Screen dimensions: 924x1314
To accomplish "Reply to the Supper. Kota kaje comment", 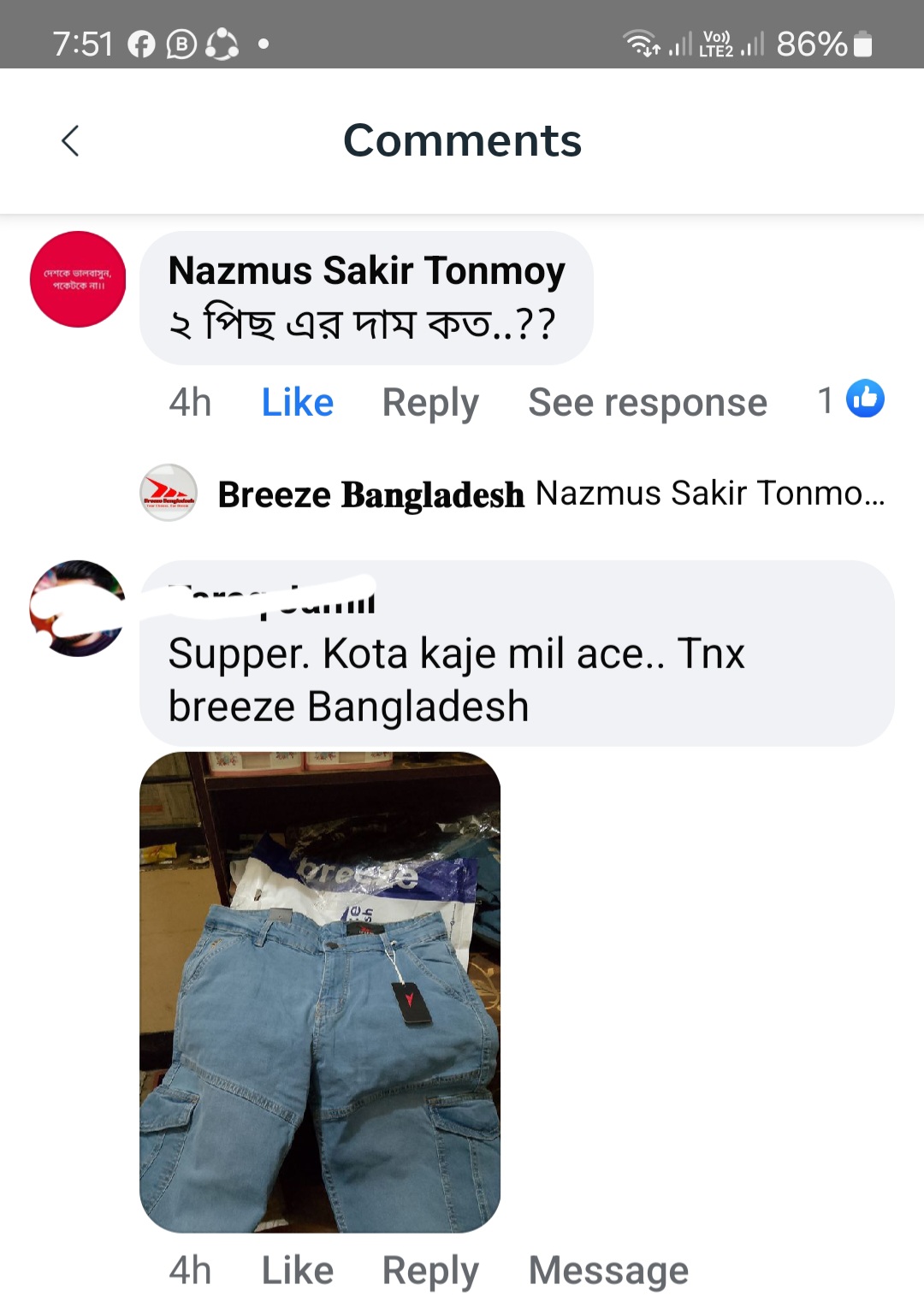I will tap(429, 1270).
